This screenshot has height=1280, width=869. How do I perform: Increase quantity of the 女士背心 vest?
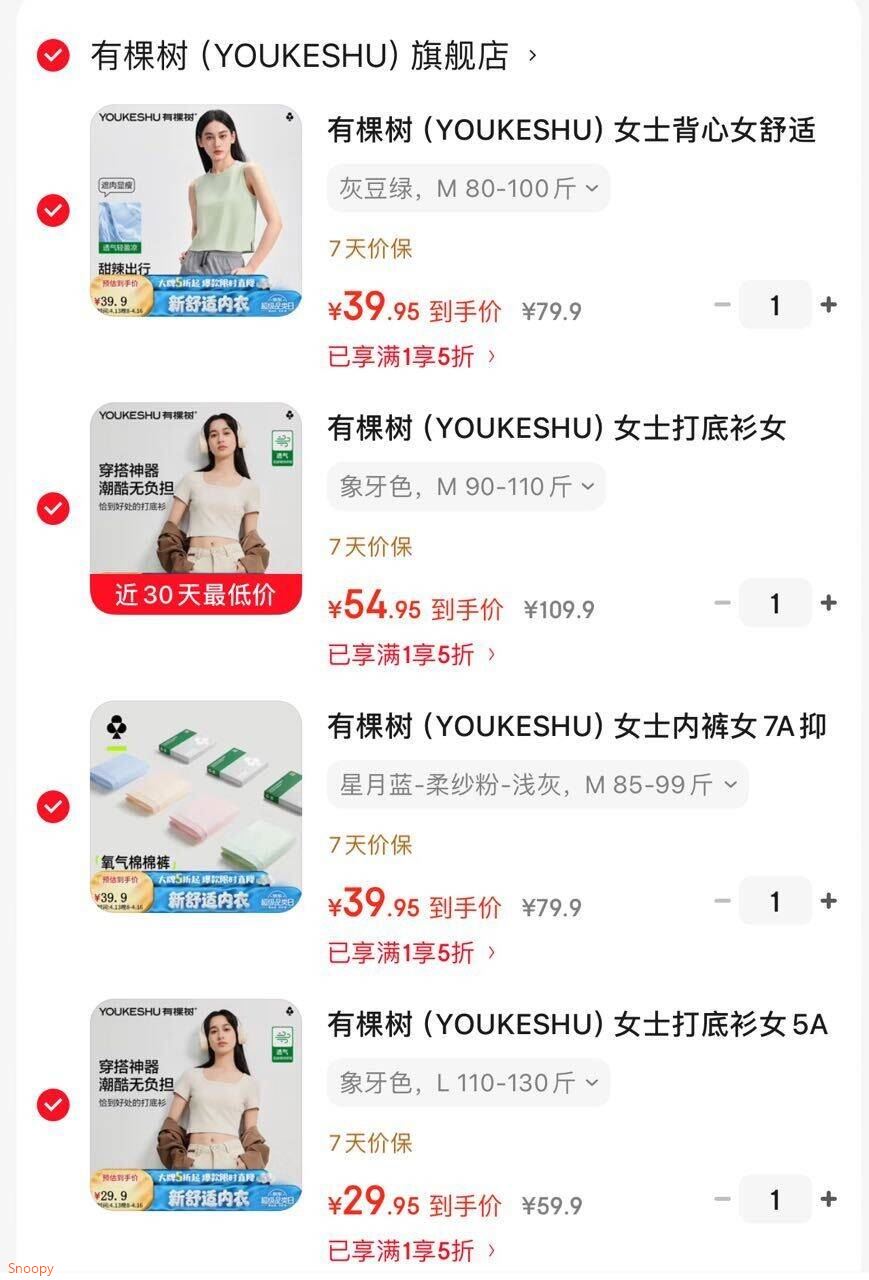tap(829, 305)
